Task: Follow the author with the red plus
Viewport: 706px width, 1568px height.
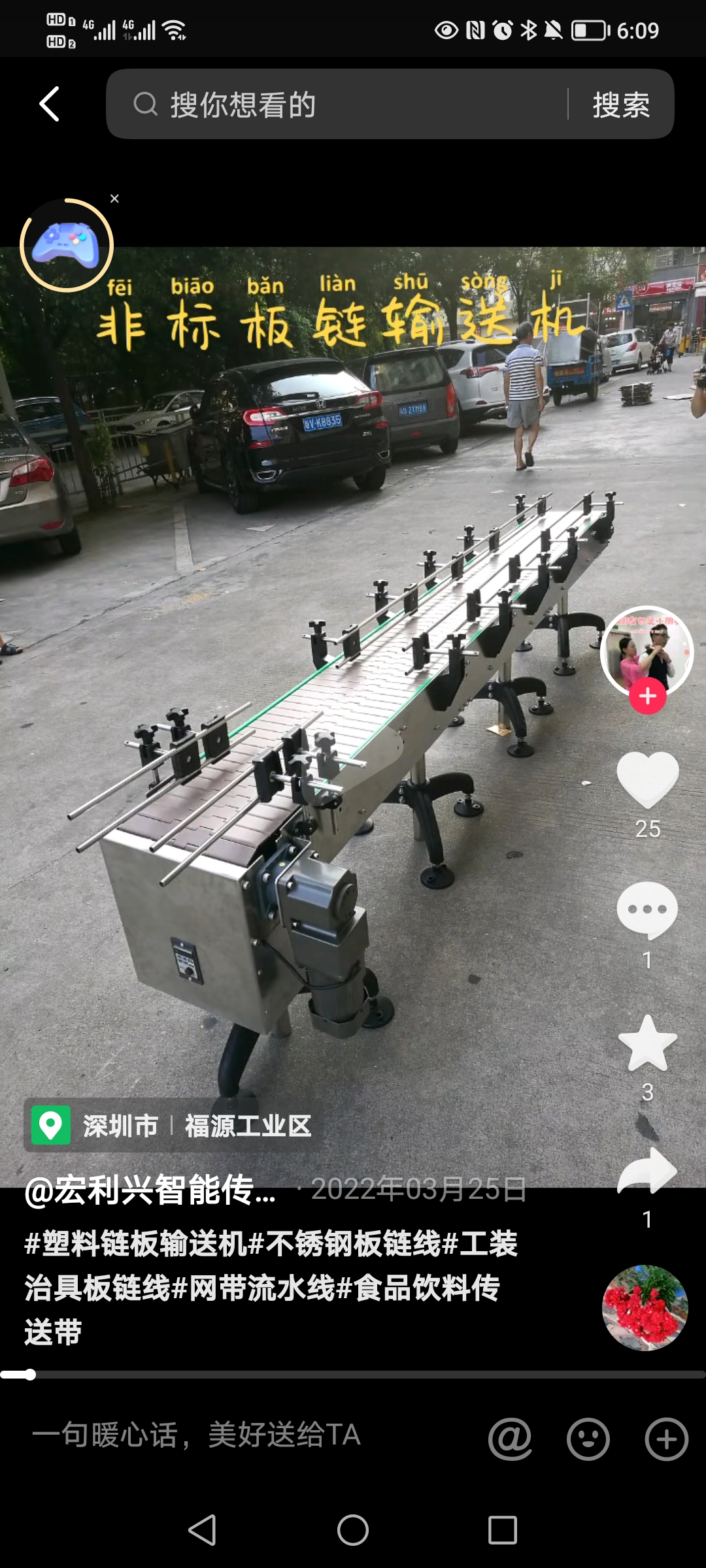Action: click(648, 696)
